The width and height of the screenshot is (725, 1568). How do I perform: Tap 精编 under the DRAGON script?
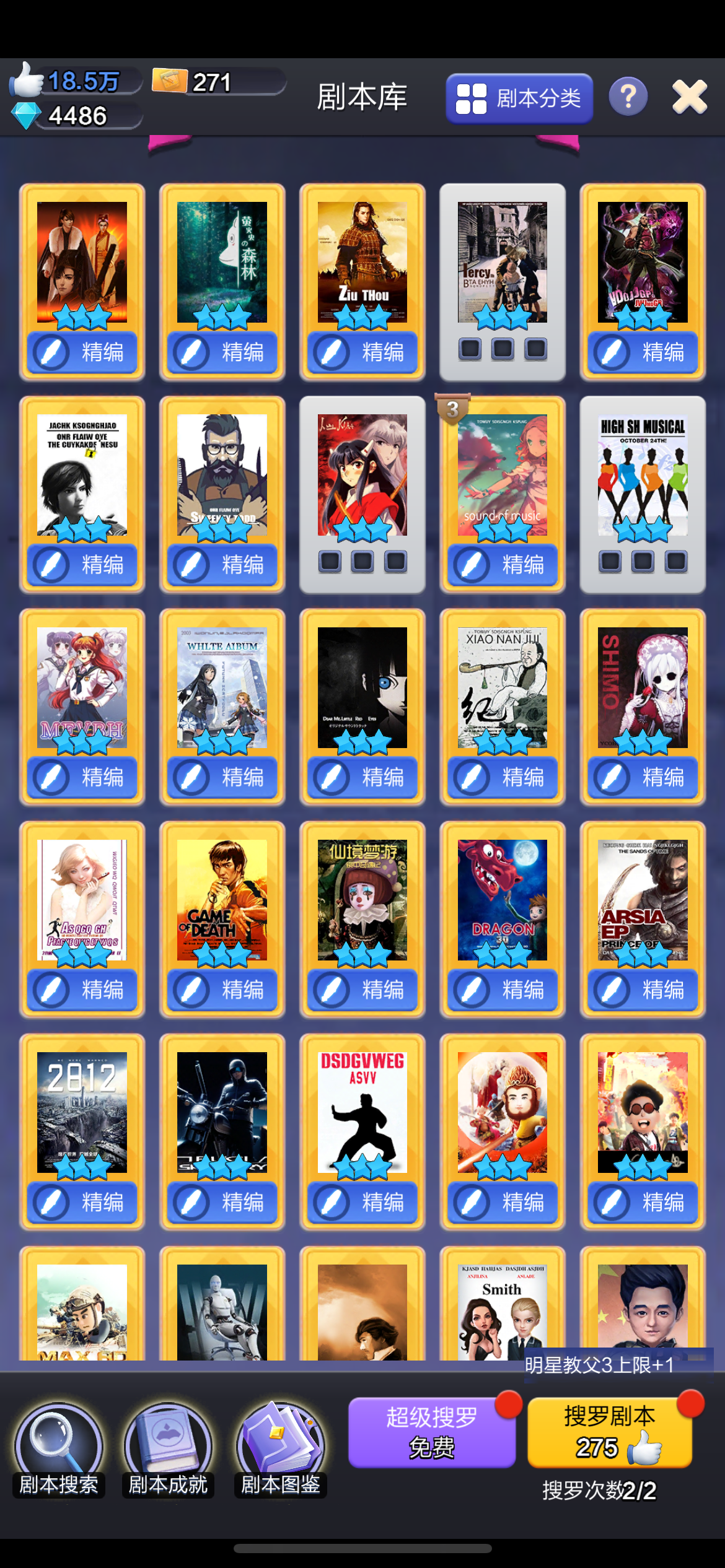click(x=503, y=990)
